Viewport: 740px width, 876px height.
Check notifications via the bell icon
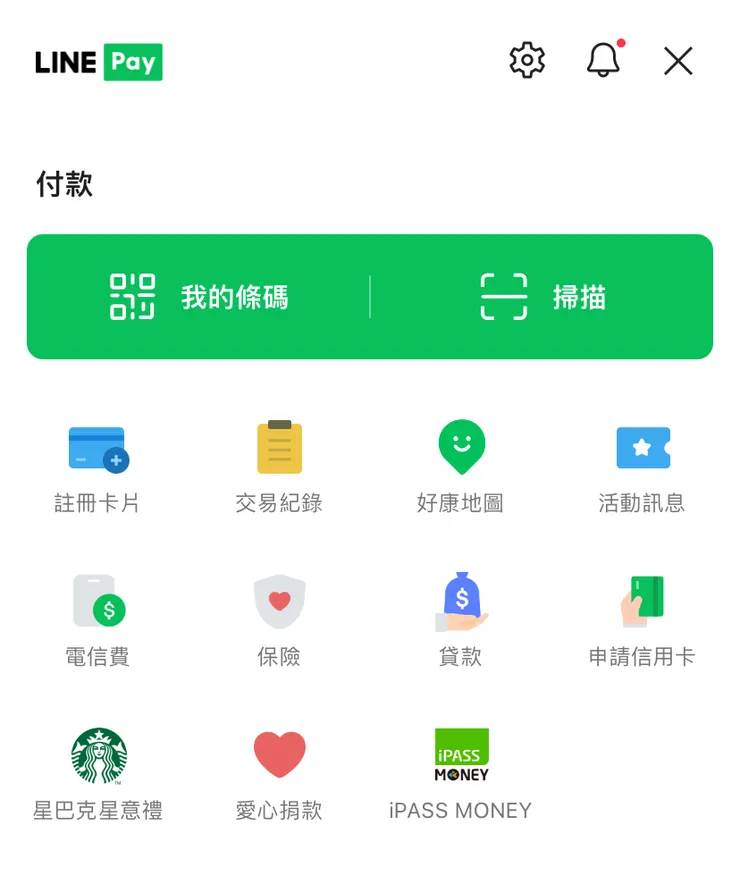pos(603,61)
